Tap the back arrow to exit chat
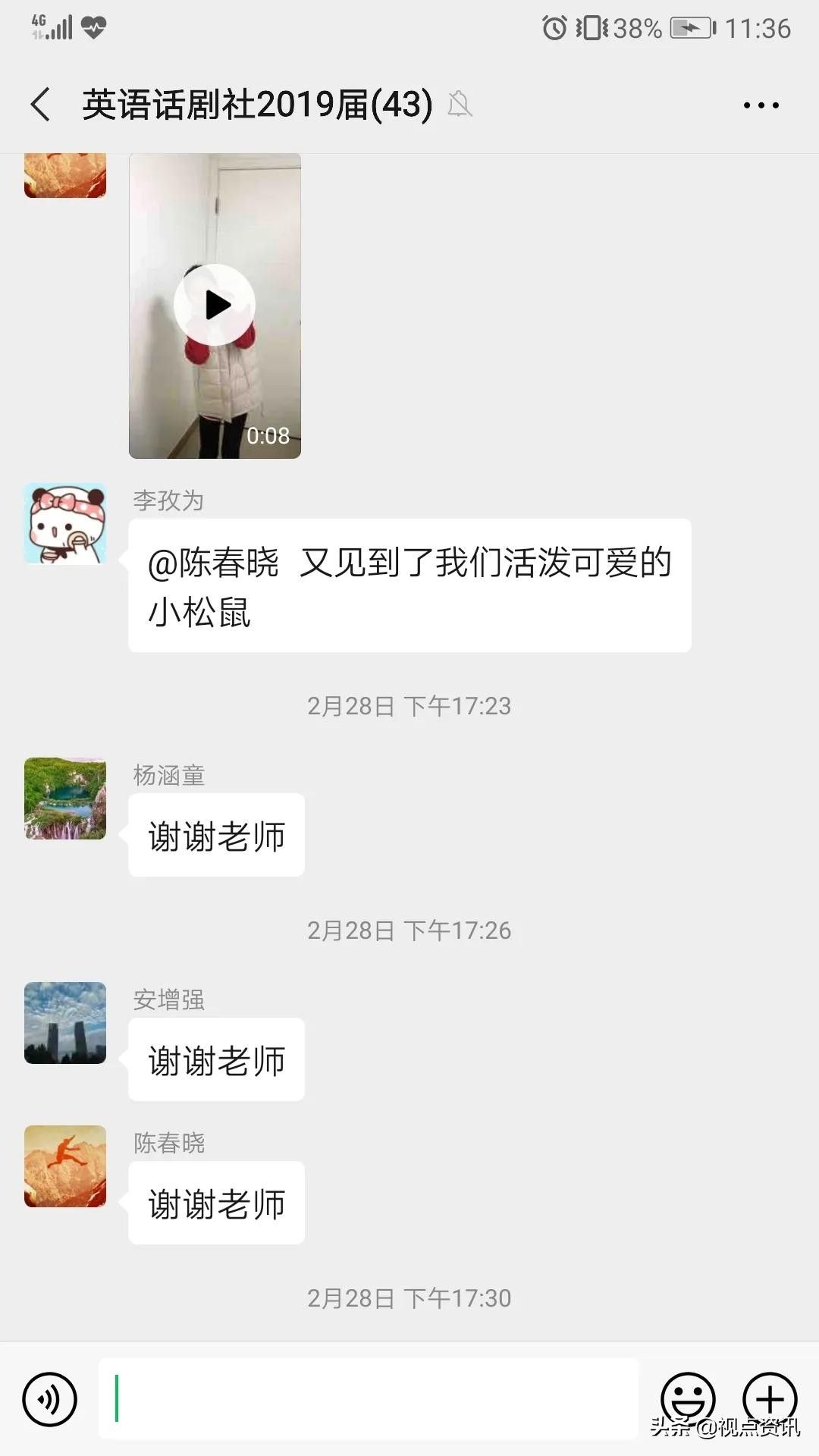 39,104
